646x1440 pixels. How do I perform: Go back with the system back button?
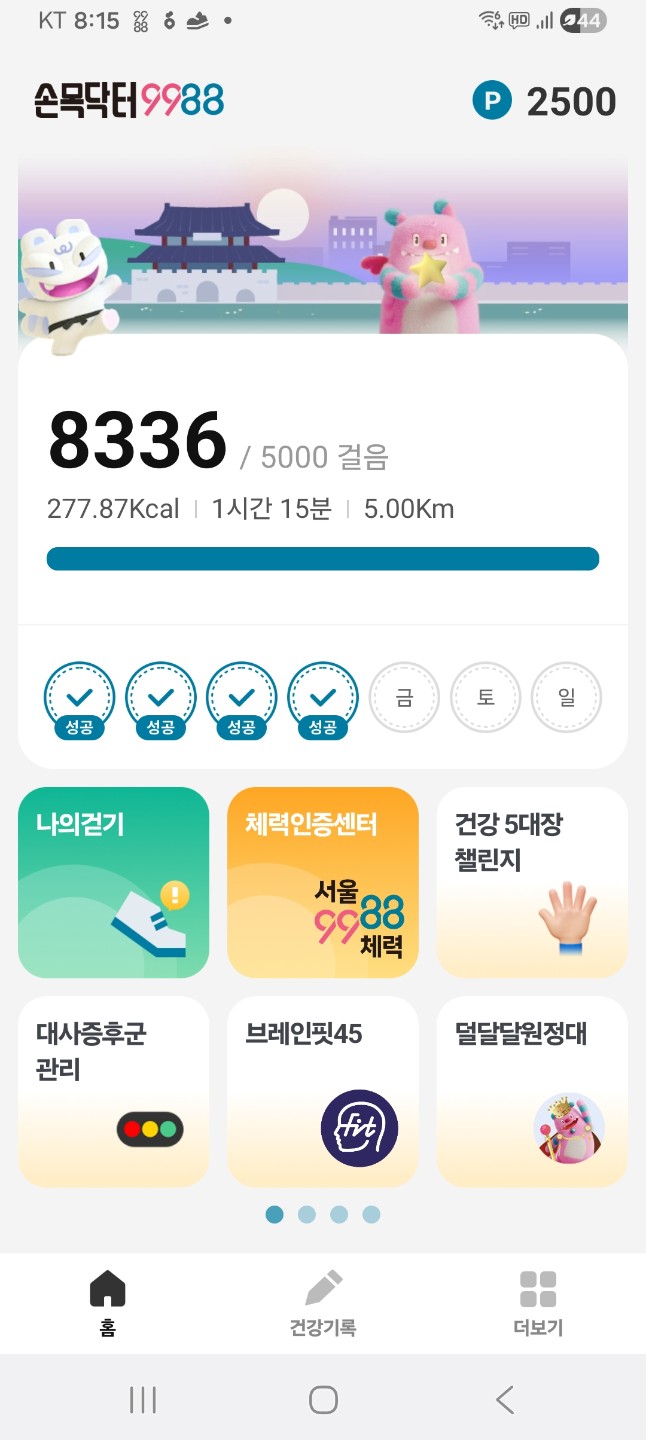[x=505, y=1399]
